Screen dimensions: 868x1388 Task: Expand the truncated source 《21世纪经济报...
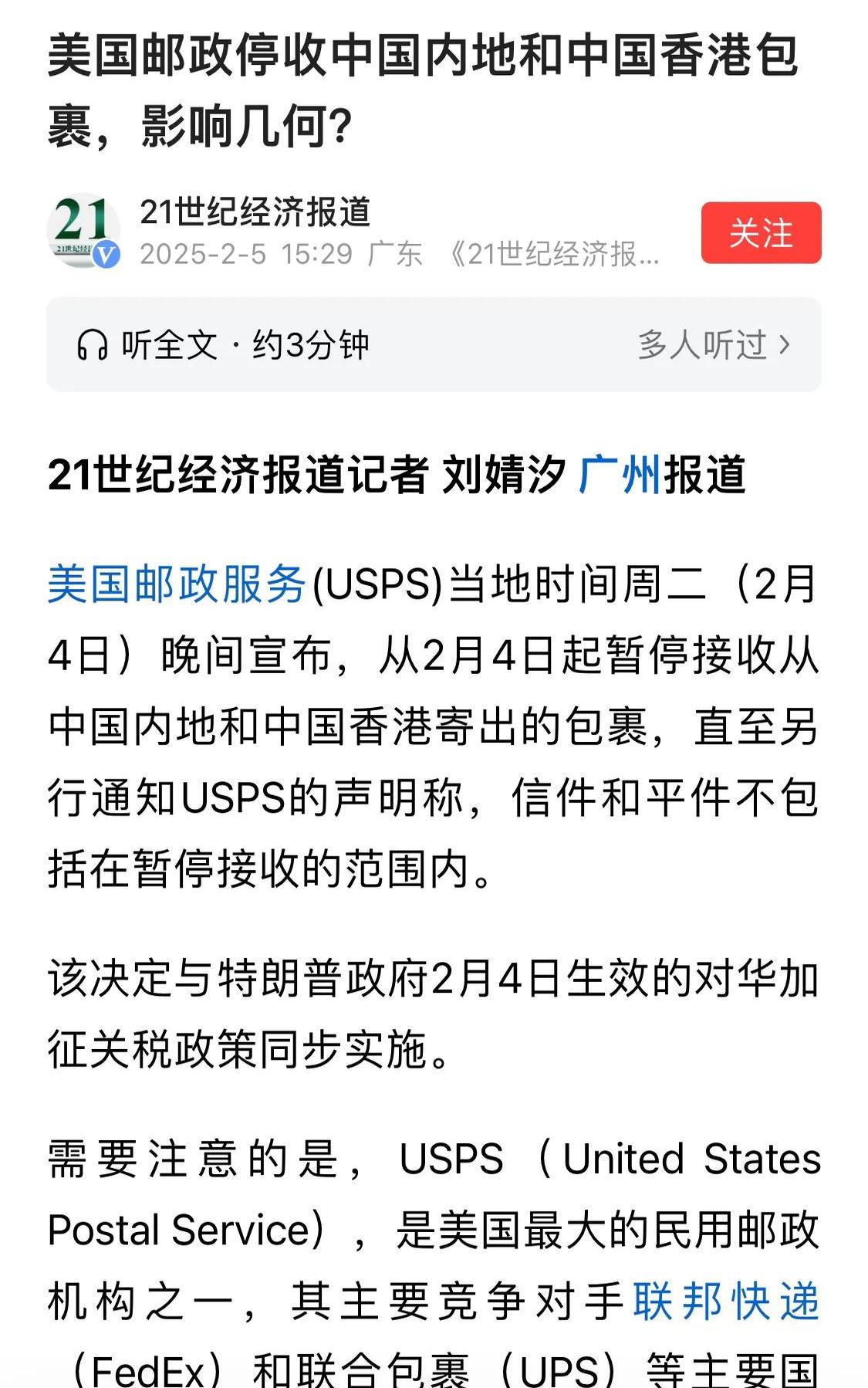[557, 256]
